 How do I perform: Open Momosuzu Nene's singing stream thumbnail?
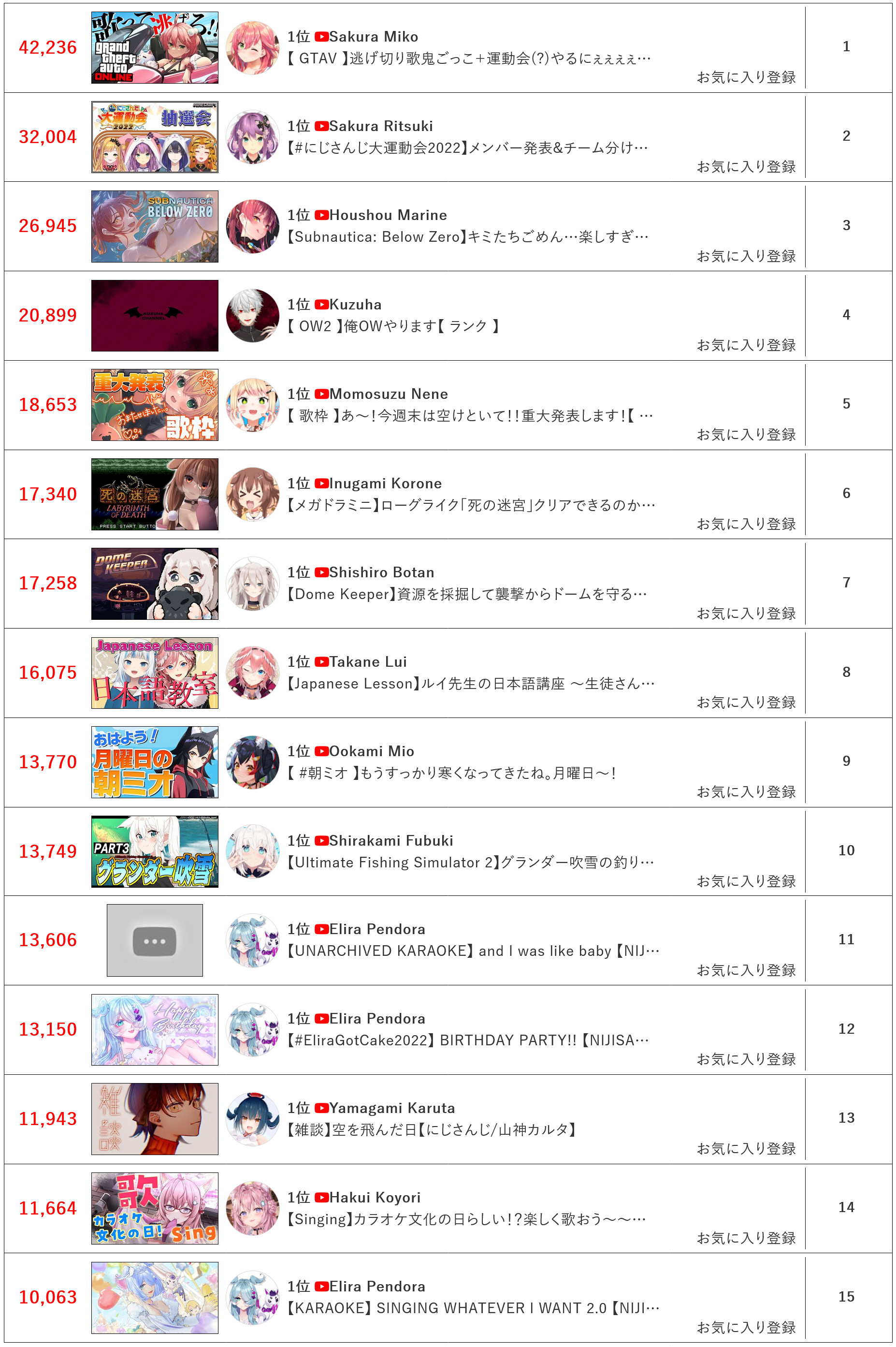[154, 405]
